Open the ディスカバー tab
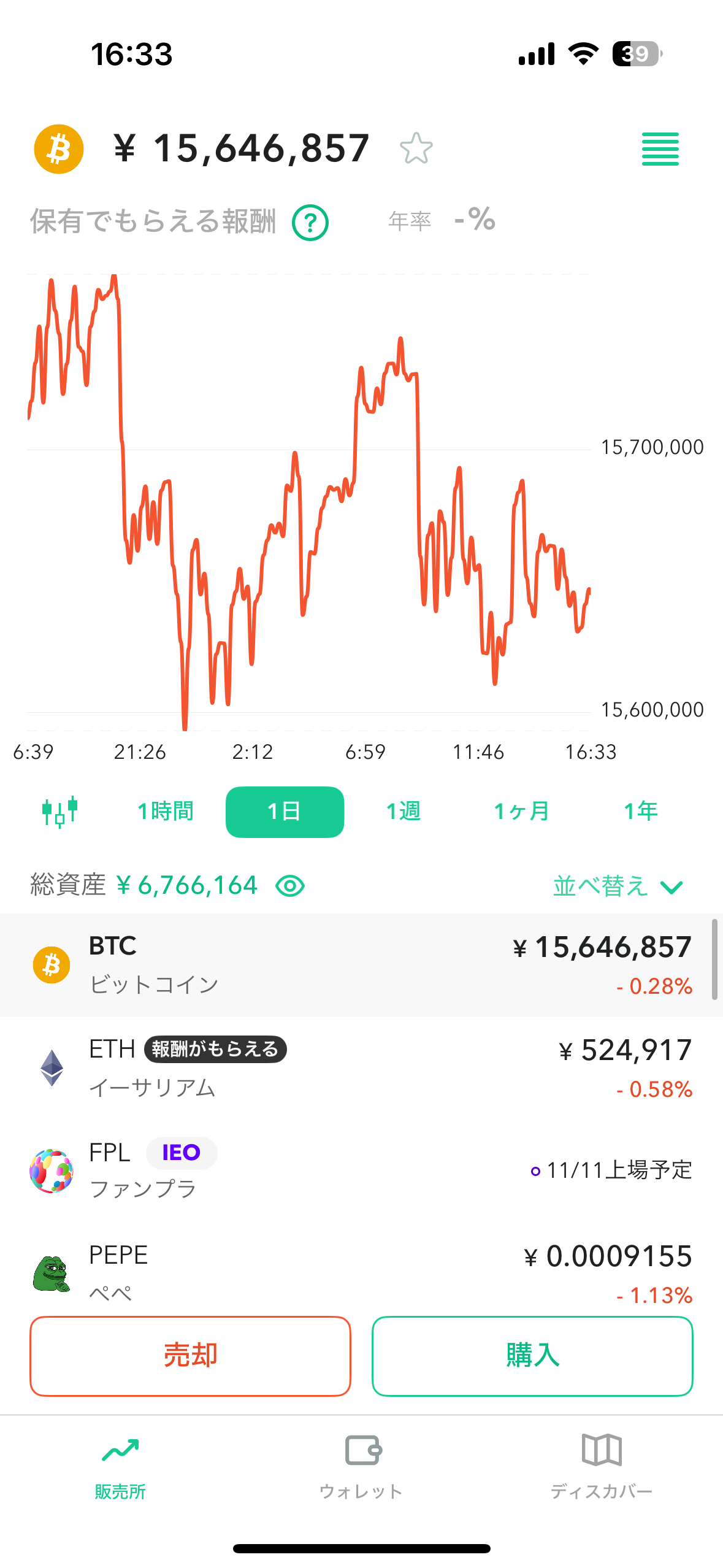 pos(602,1467)
